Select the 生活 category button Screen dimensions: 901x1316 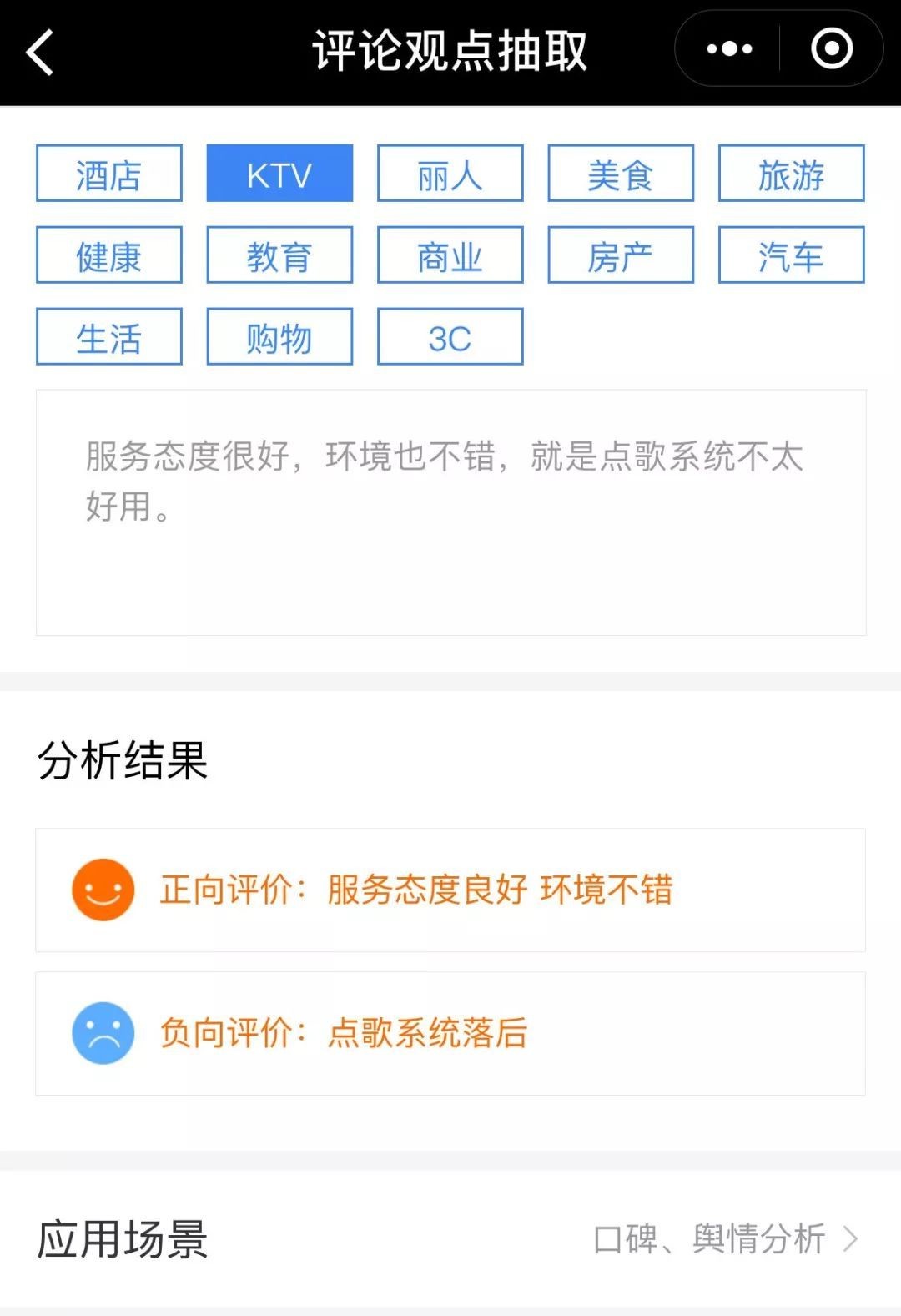109,338
